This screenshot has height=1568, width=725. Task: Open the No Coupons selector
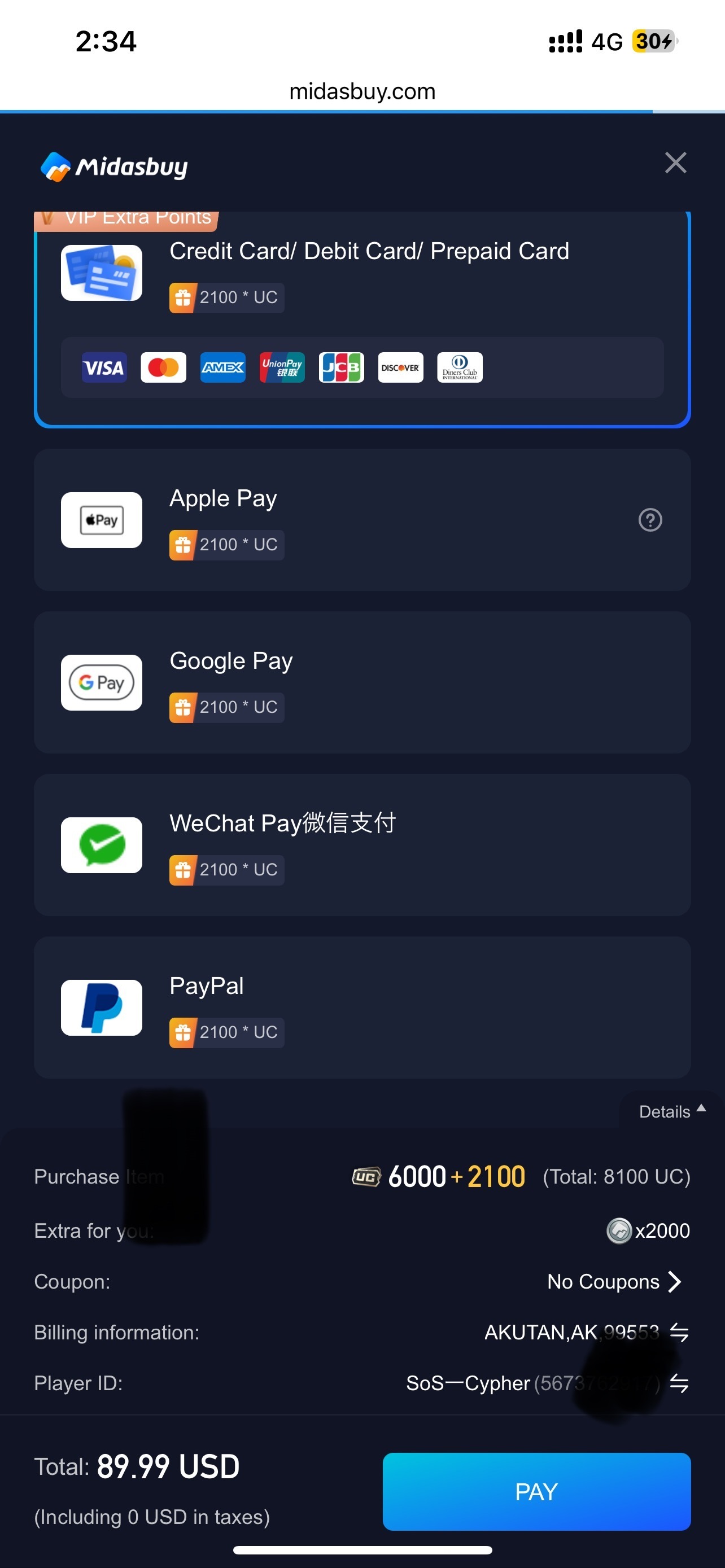pos(614,1281)
